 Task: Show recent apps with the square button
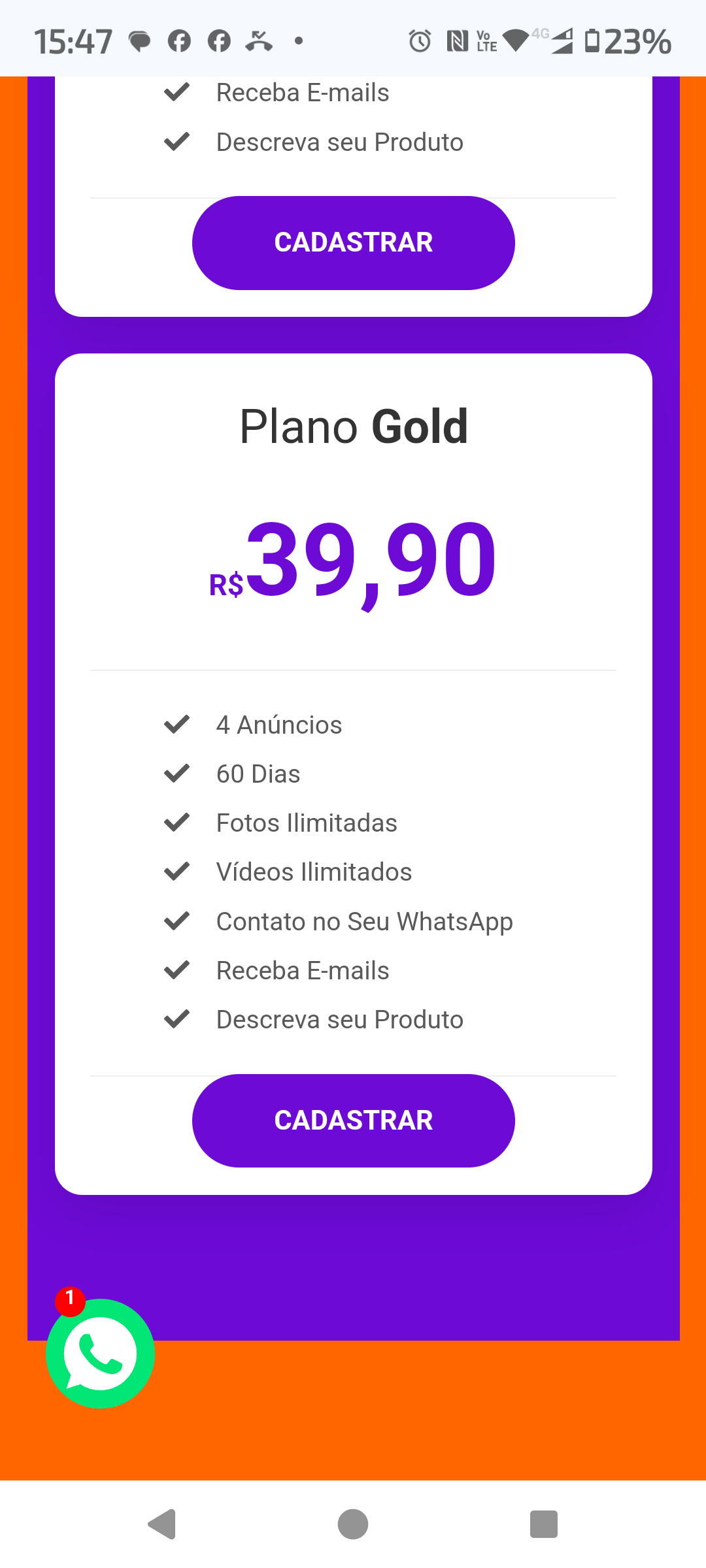point(543,1524)
